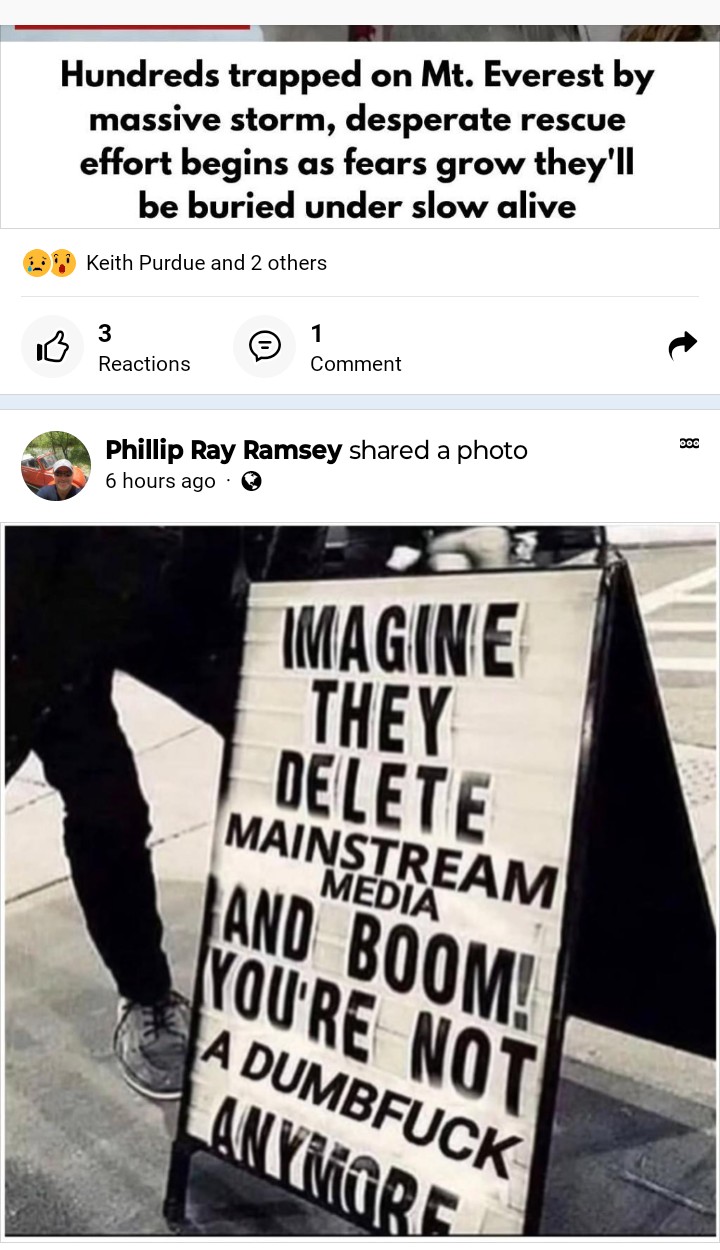Viewport: 720px width, 1250px height.
Task: View who reacted: Keith Purdue and others
Action: coord(205,263)
